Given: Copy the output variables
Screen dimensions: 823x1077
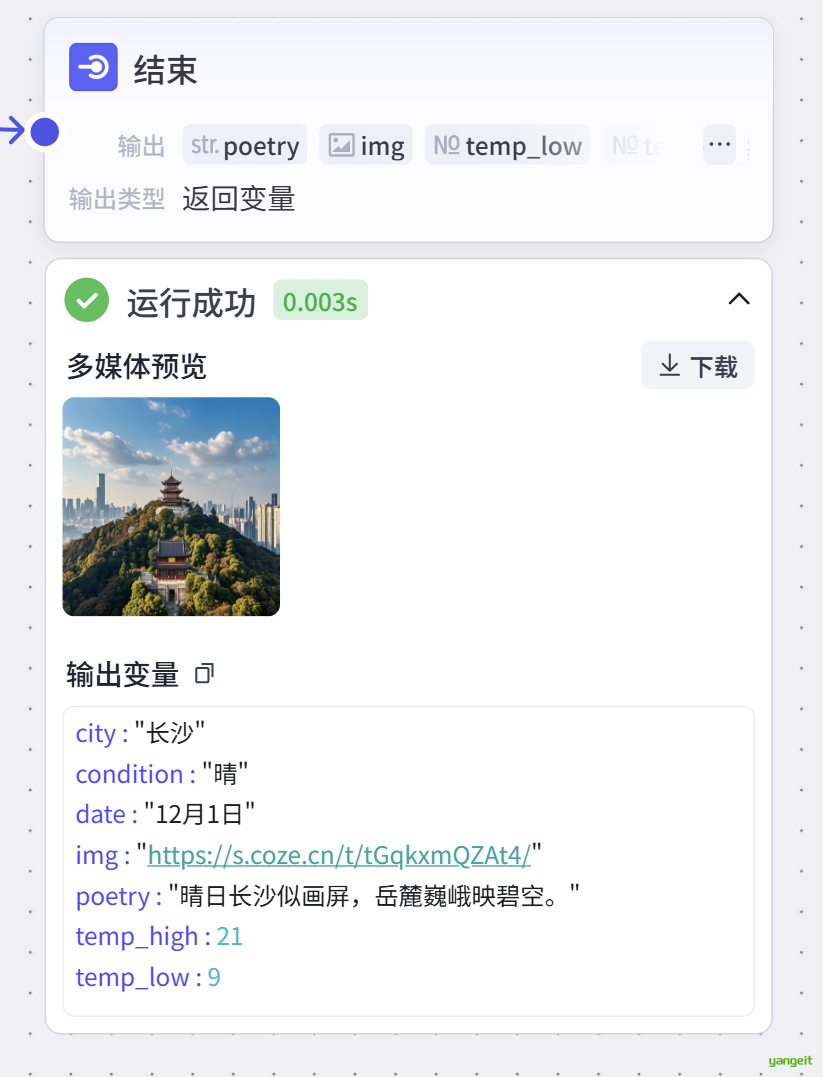Looking at the screenshot, I should pos(204,674).
